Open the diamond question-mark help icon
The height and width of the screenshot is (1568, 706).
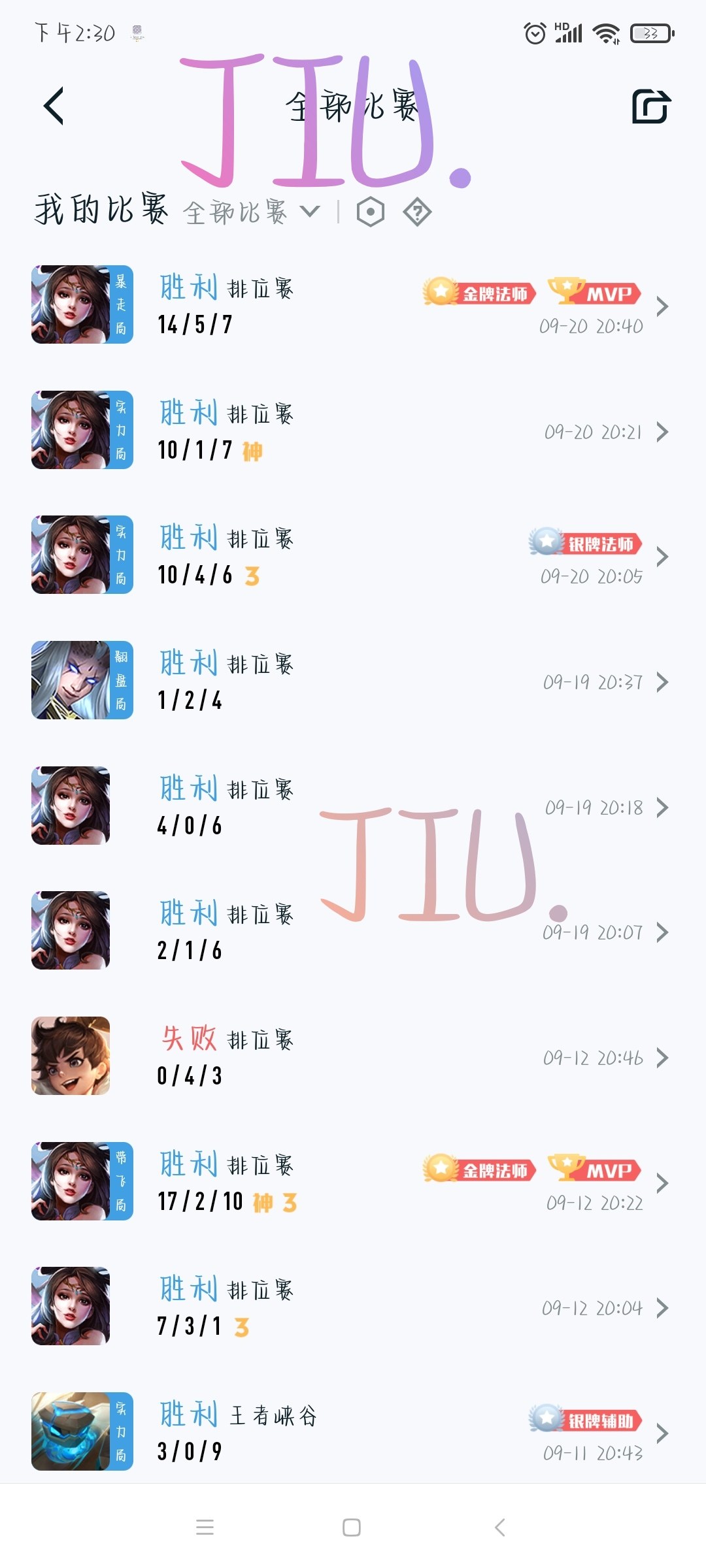(417, 212)
